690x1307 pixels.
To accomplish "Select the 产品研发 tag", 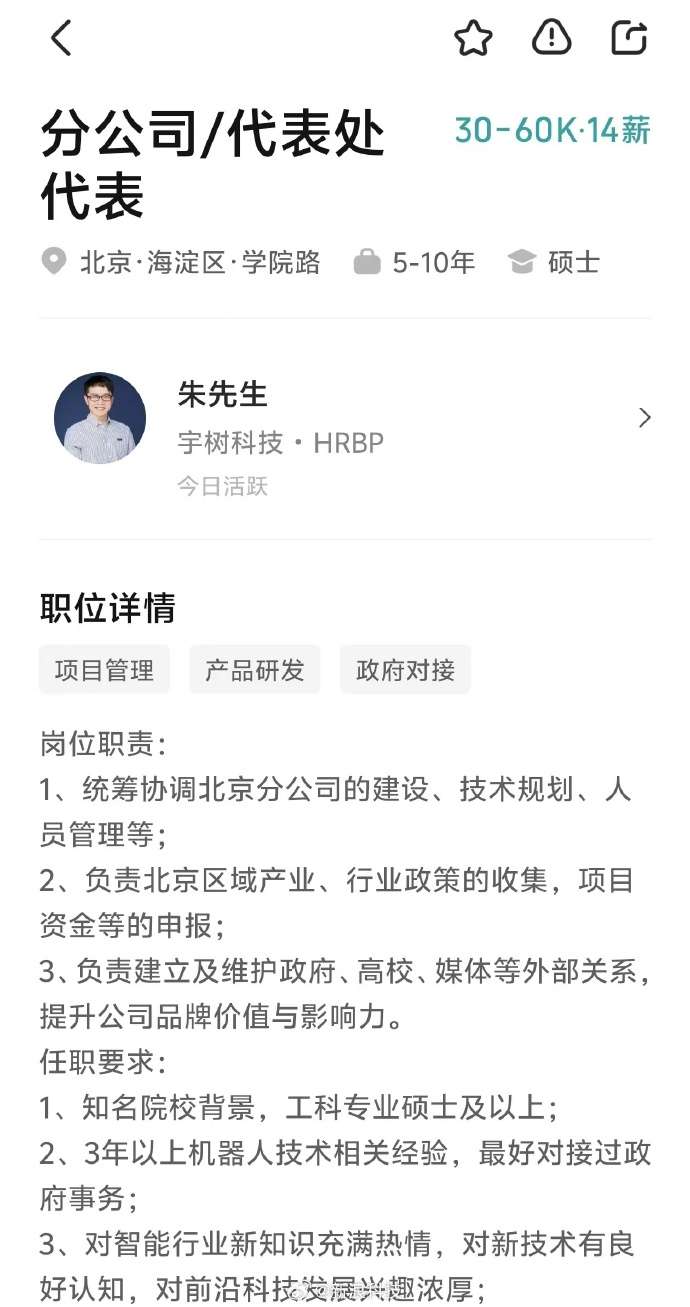I will tap(254, 670).
